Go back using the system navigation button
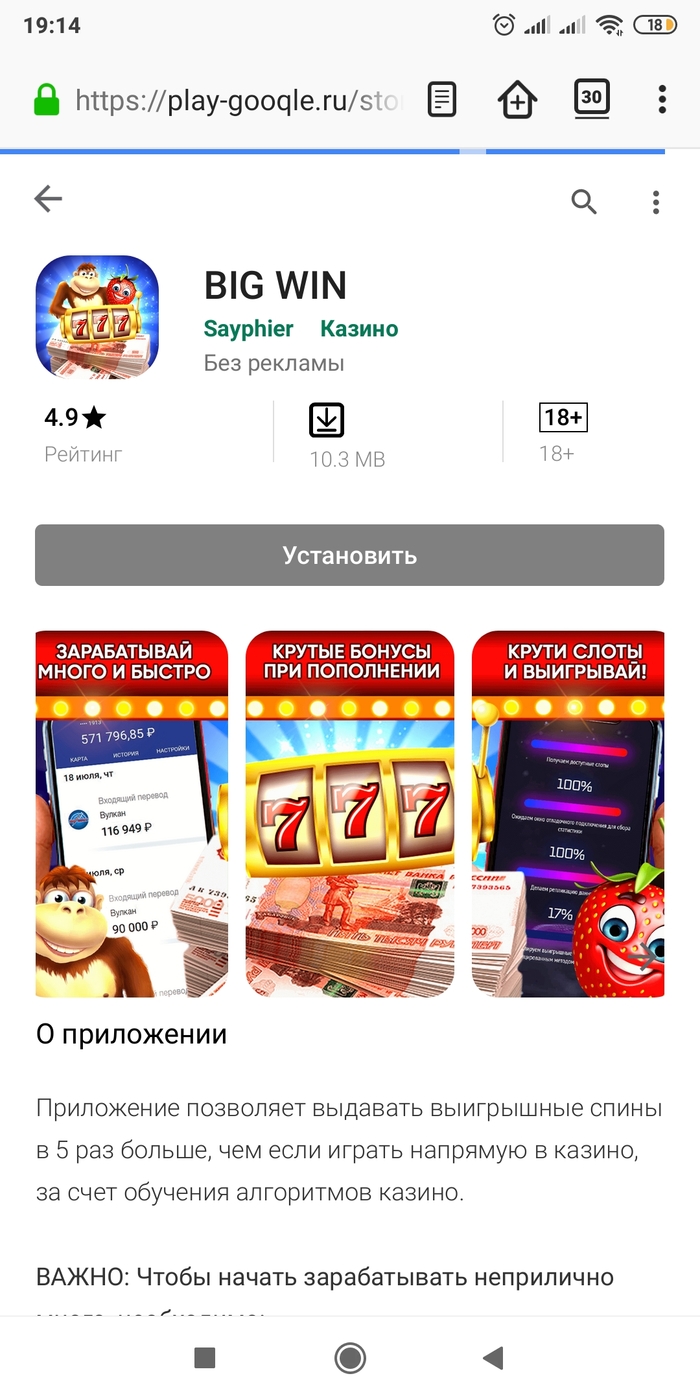700x1400 pixels. [492, 1357]
